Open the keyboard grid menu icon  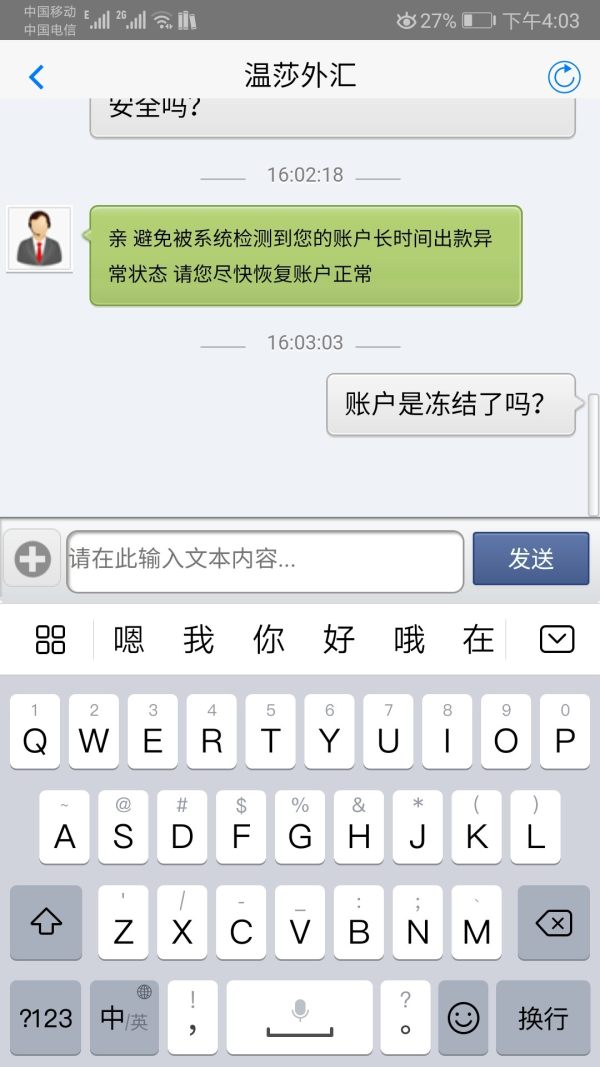click(x=50, y=640)
